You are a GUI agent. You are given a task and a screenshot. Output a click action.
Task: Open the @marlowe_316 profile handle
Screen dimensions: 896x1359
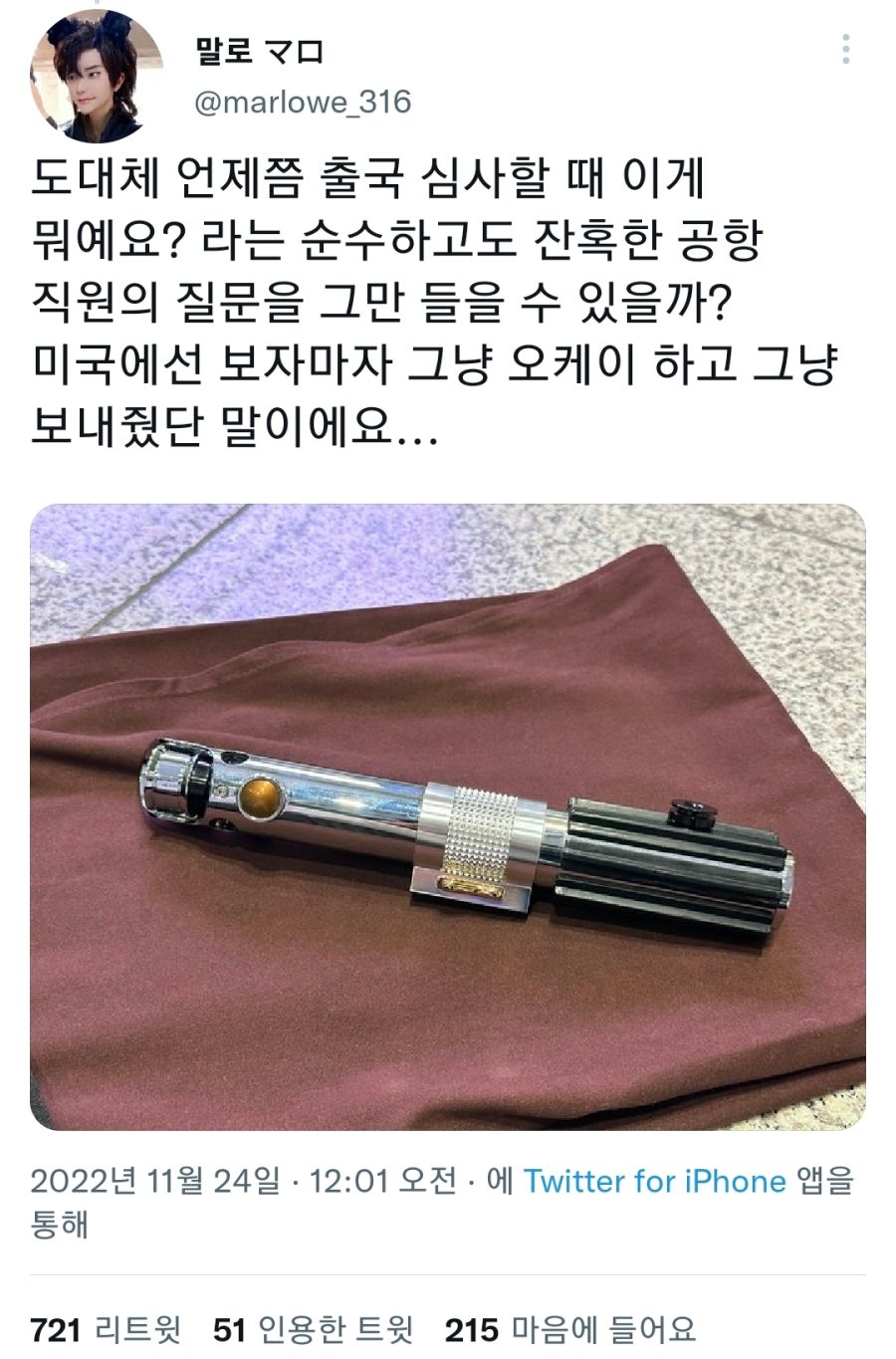click(x=303, y=102)
